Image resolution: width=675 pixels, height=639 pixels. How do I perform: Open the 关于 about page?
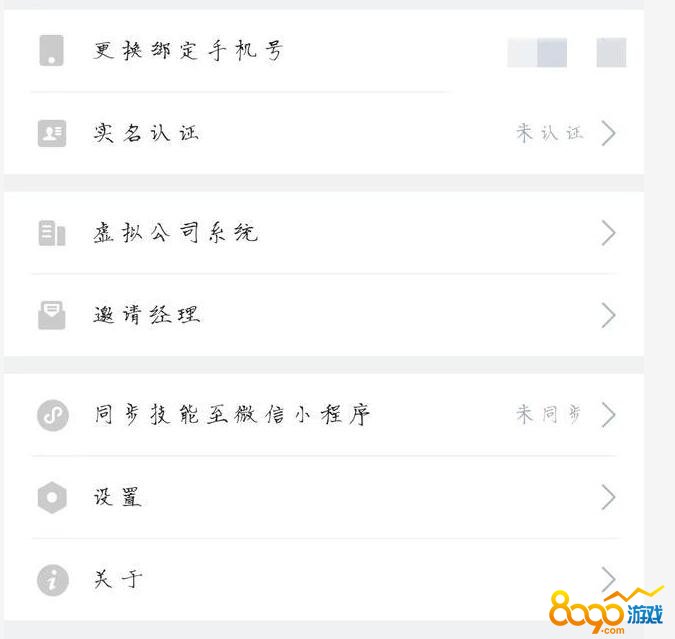(118, 579)
